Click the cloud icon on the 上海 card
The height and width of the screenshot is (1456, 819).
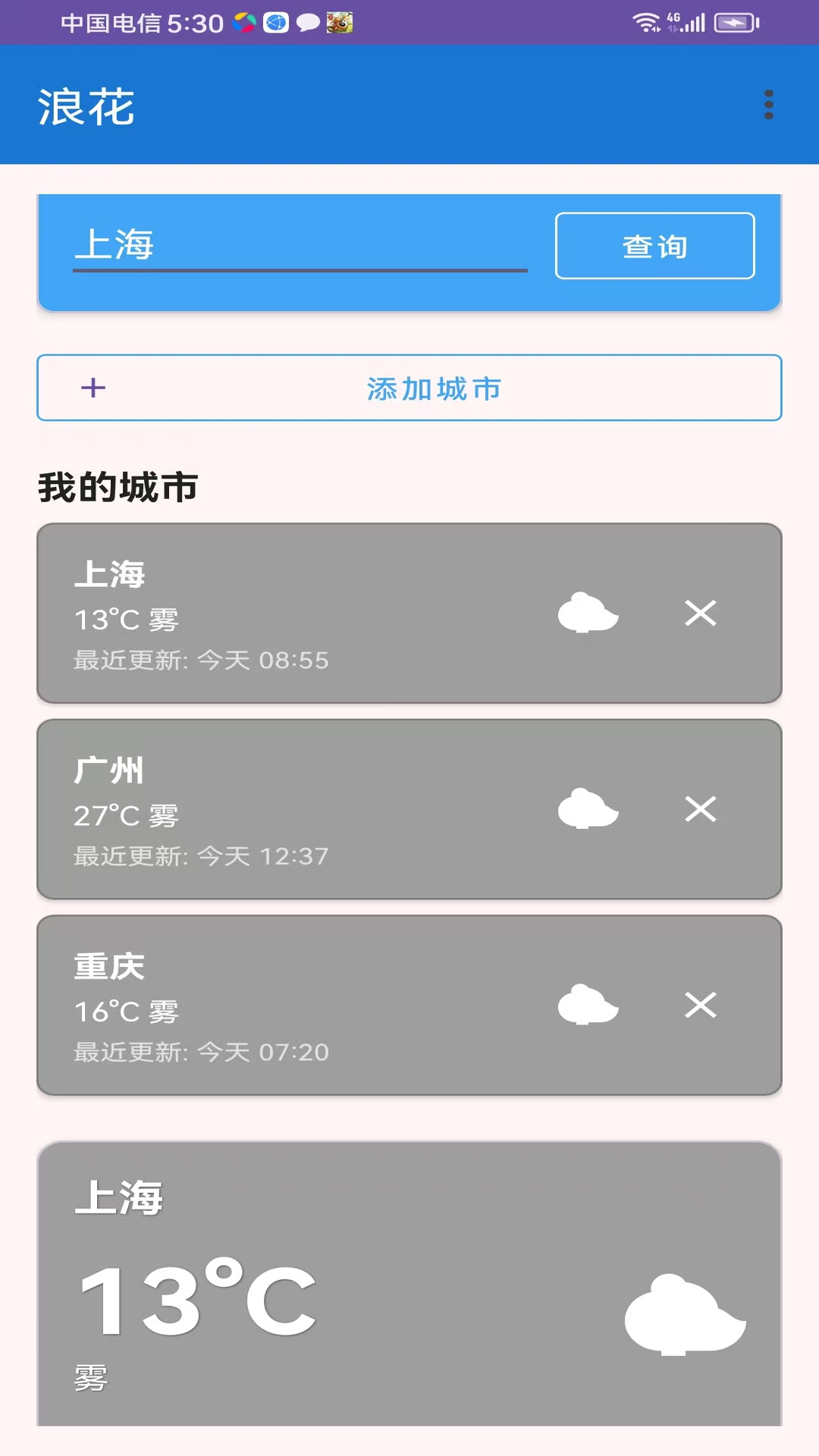pos(588,614)
